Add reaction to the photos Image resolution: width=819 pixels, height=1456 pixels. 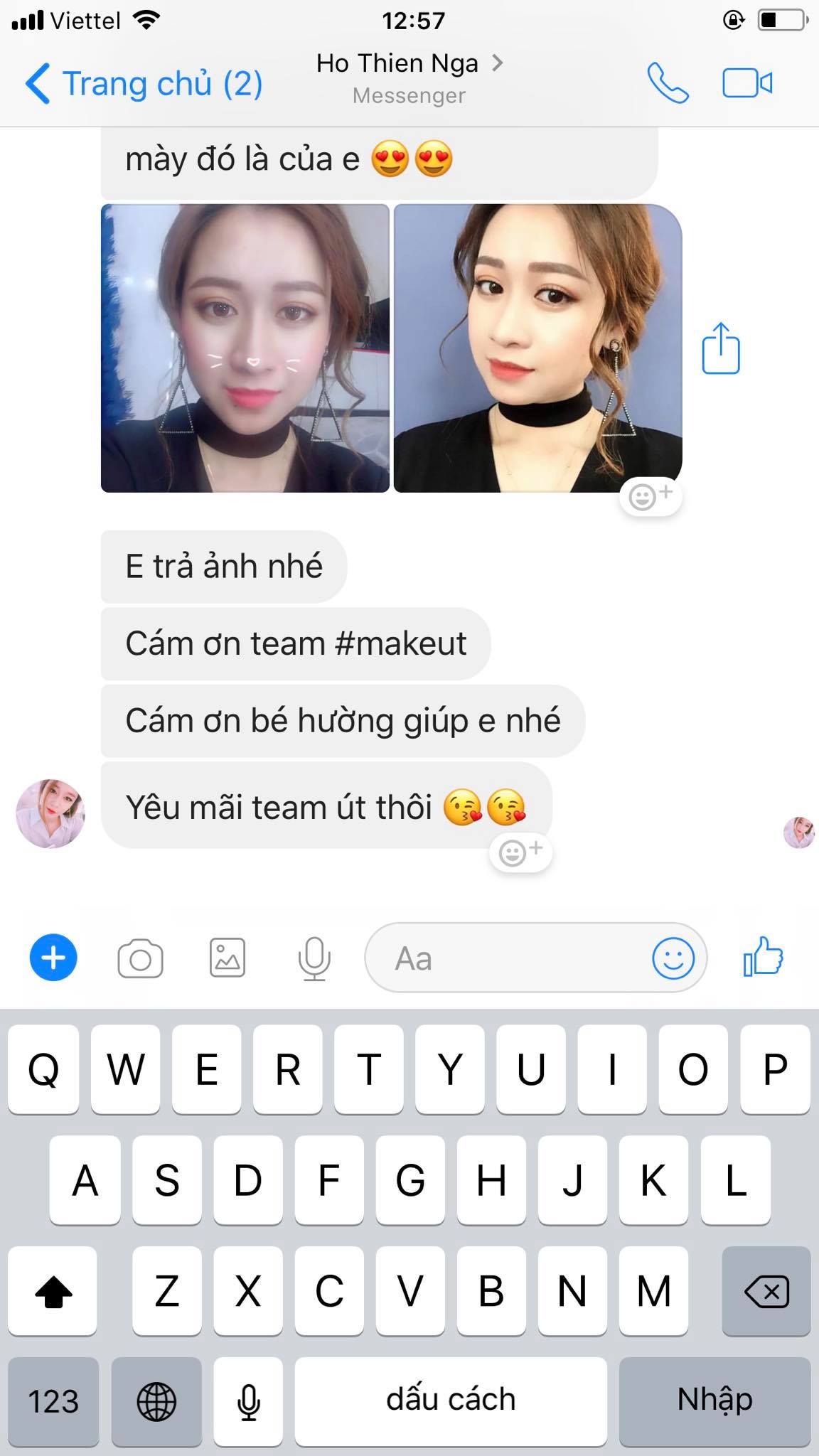(651, 496)
